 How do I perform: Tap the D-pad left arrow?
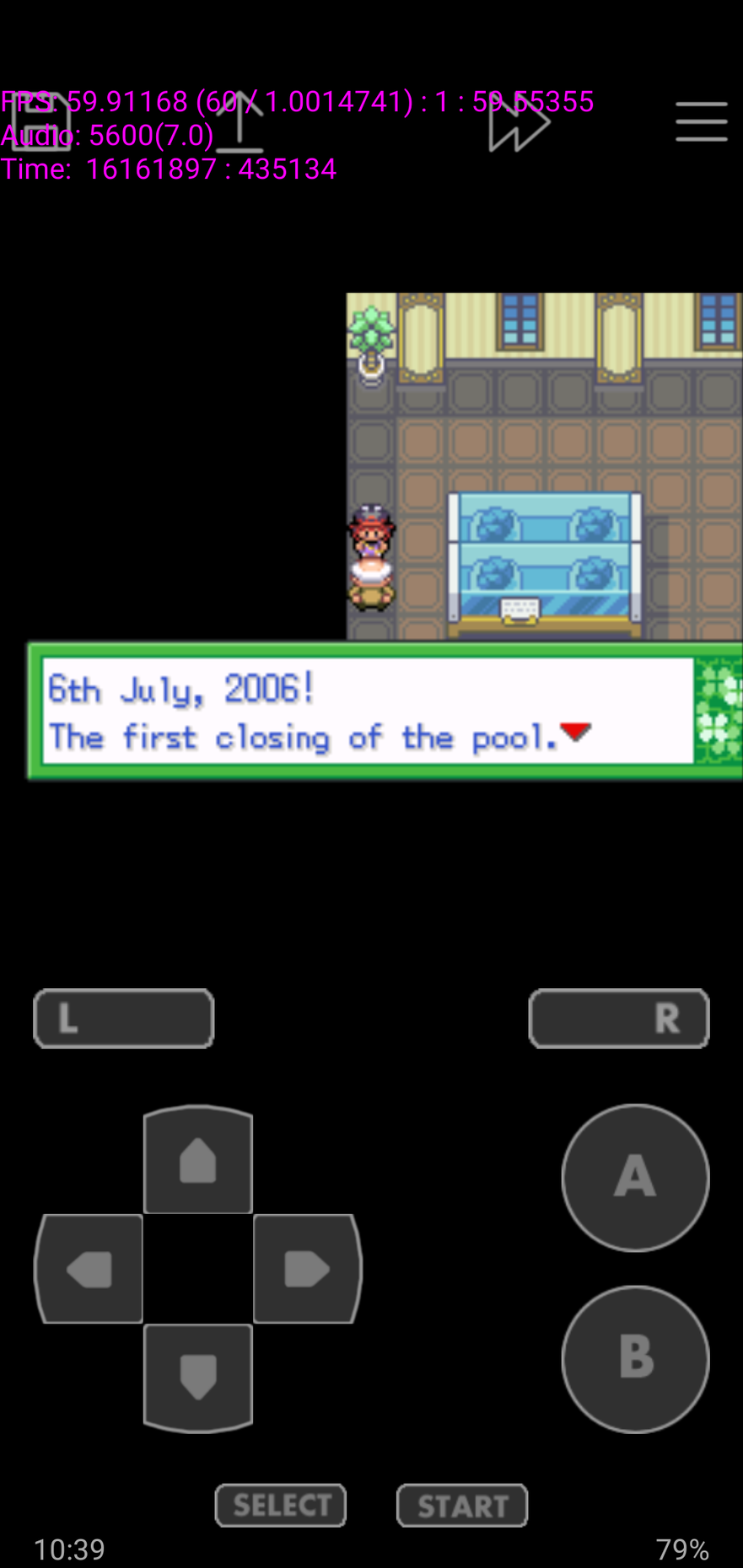click(x=89, y=1269)
